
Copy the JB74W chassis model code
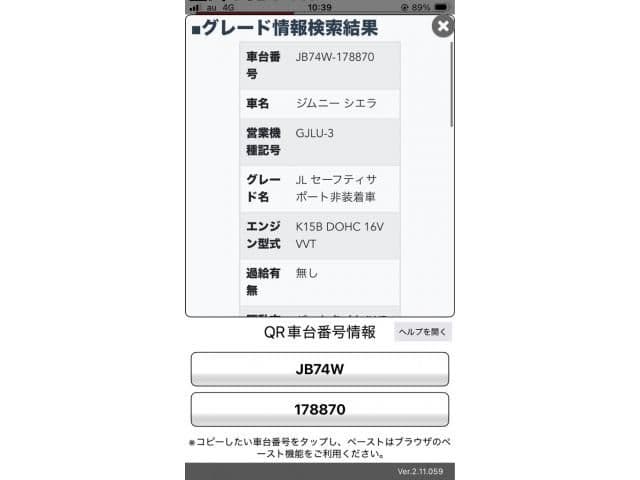click(x=319, y=369)
